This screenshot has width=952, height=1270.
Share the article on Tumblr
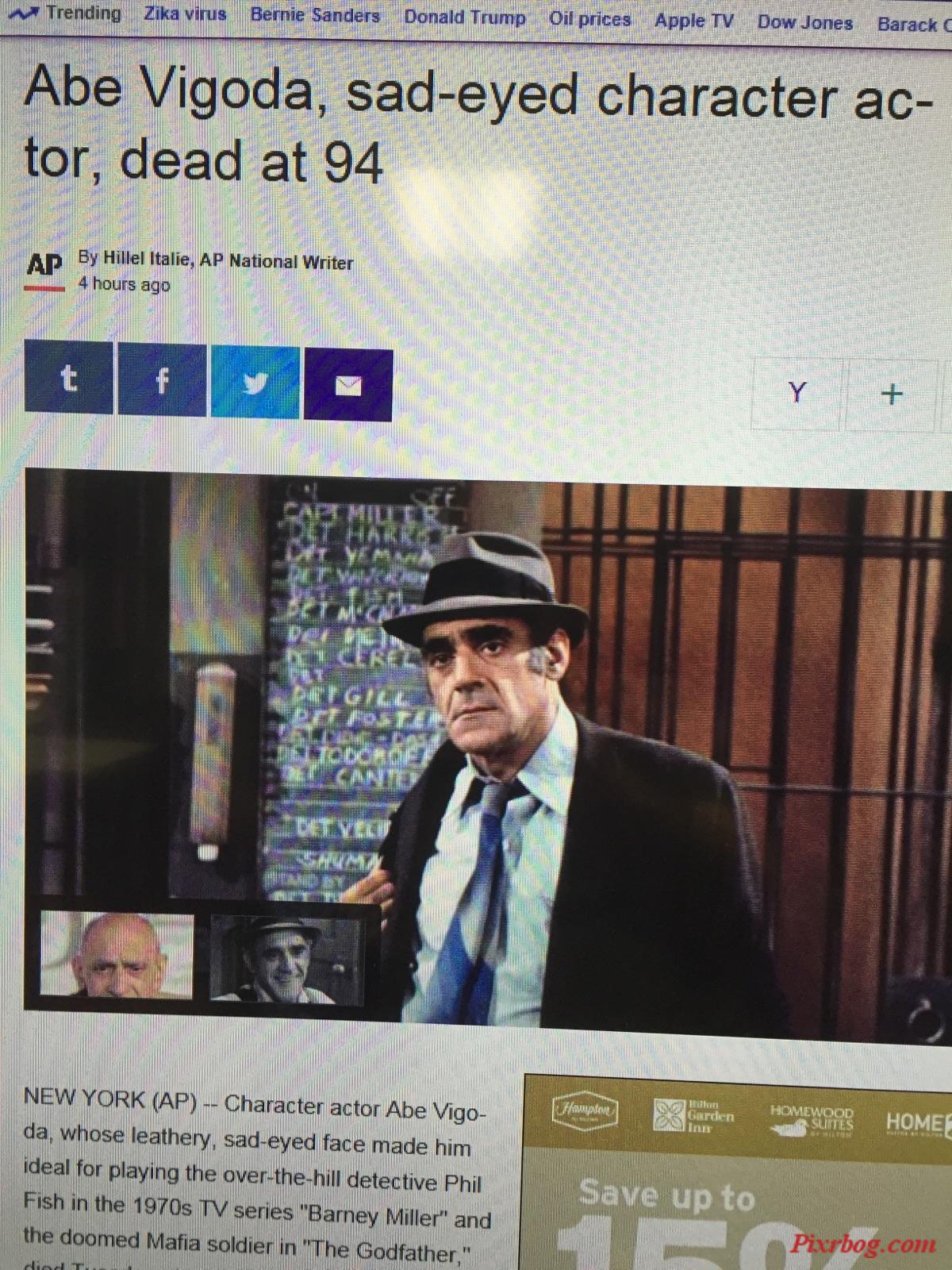pyautogui.click(x=69, y=379)
